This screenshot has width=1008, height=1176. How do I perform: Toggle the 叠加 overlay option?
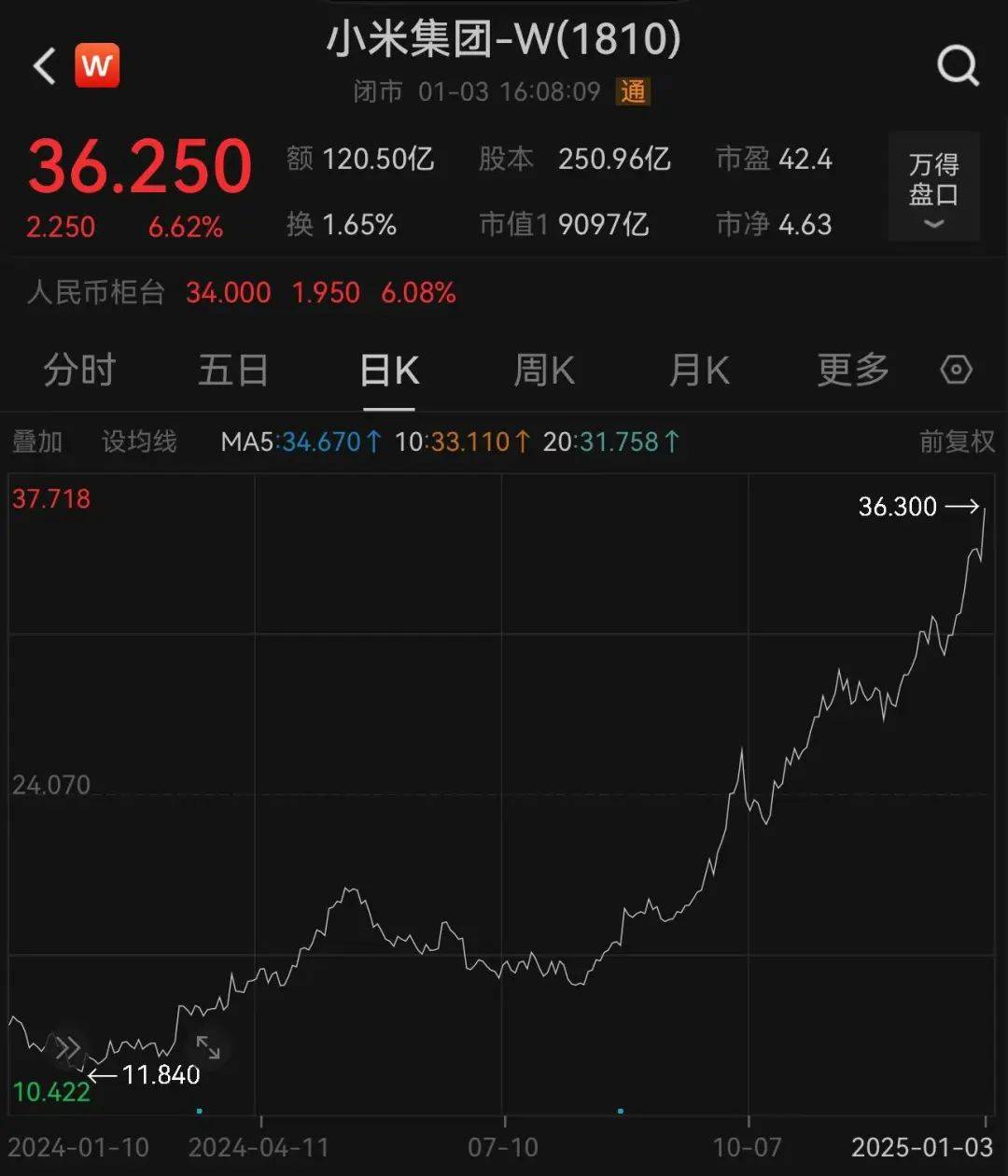37,441
